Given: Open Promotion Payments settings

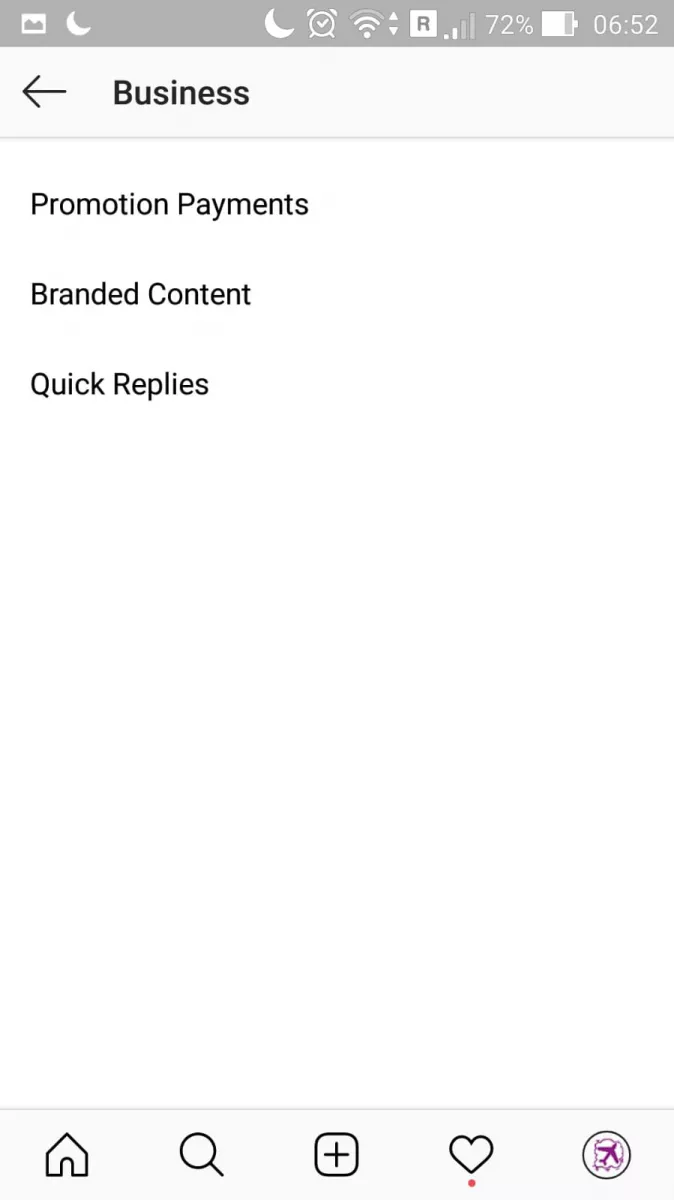Looking at the screenshot, I should coord(169,205).
